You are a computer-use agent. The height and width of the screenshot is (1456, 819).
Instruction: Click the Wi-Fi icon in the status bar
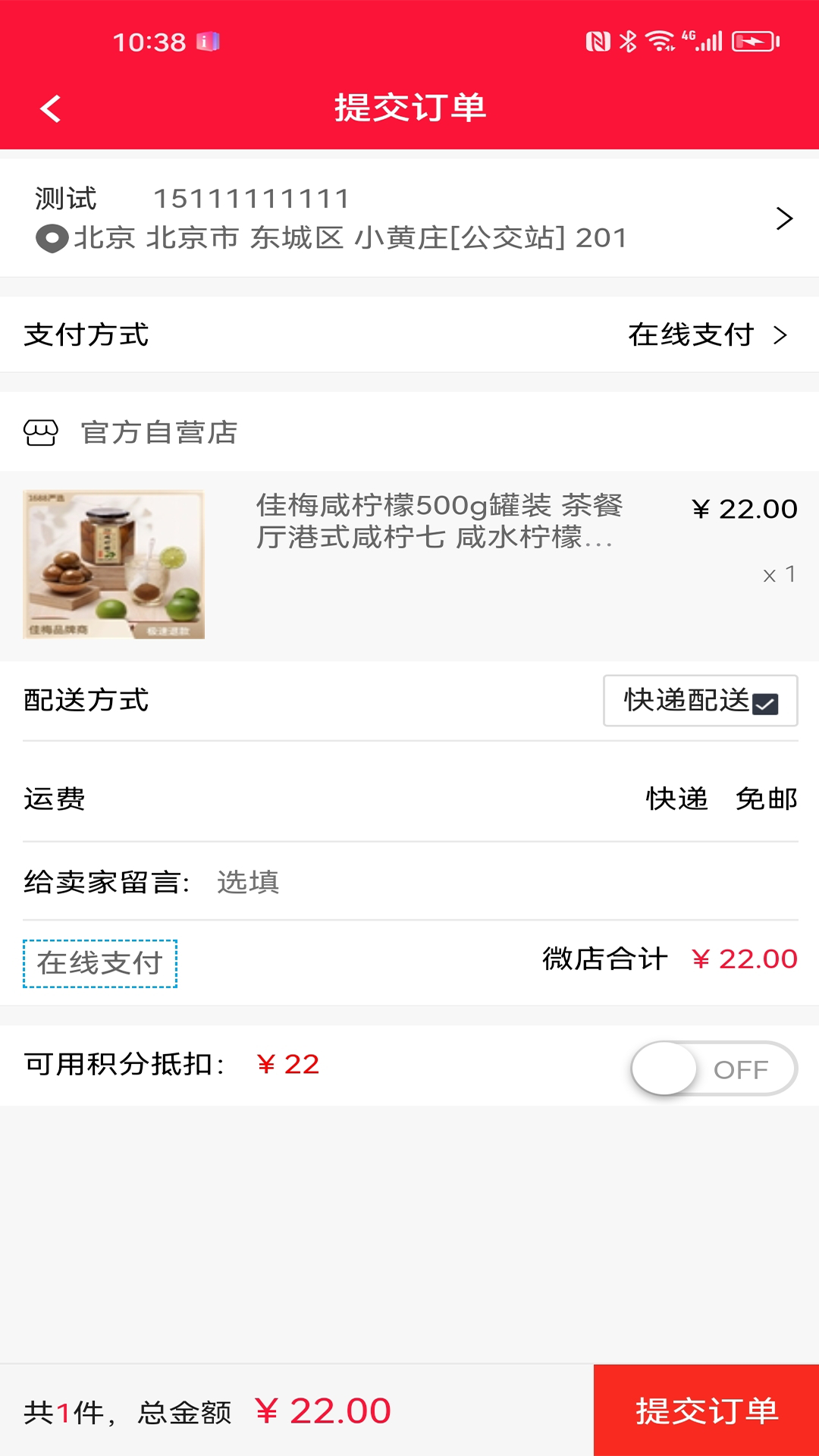tap(658, 42)
